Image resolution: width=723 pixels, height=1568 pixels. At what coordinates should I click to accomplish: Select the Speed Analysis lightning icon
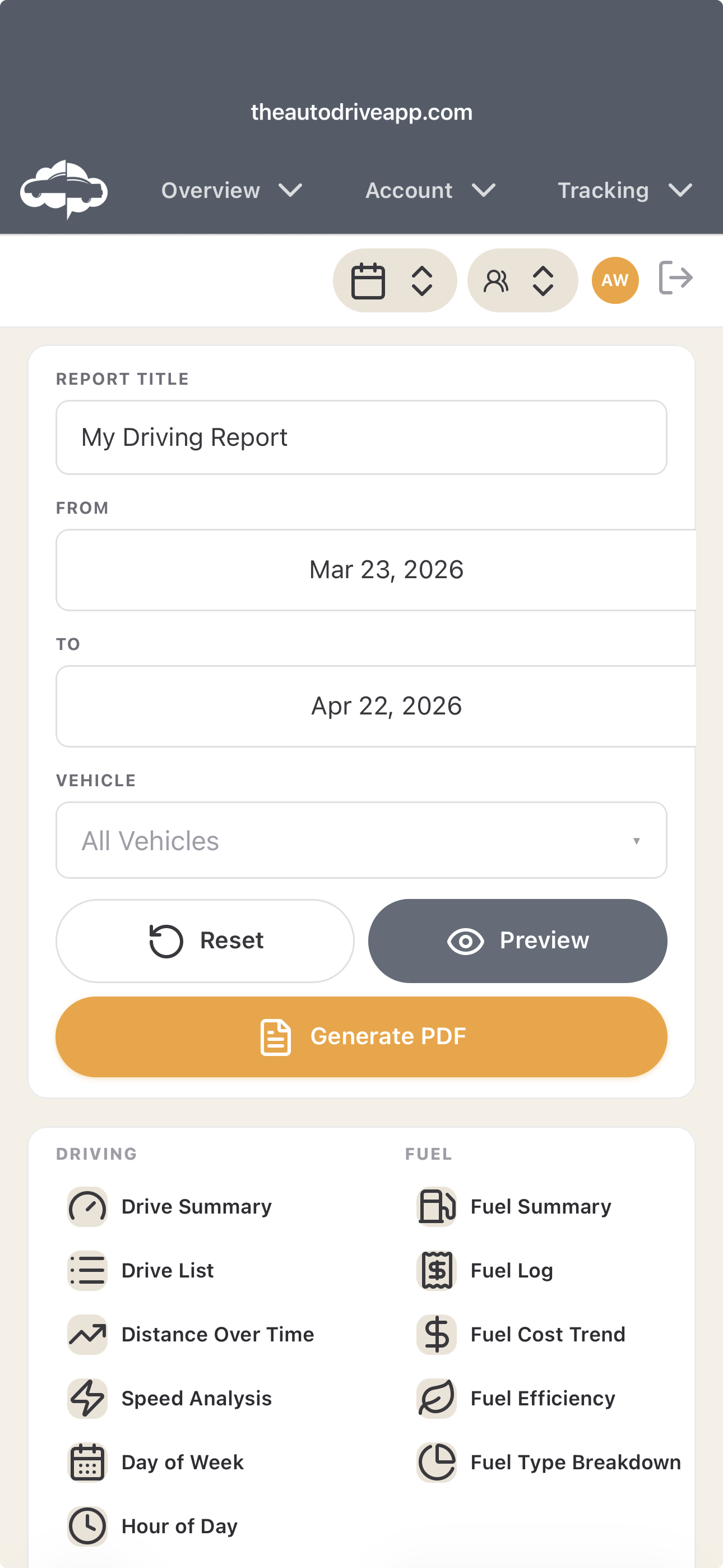87,1398
